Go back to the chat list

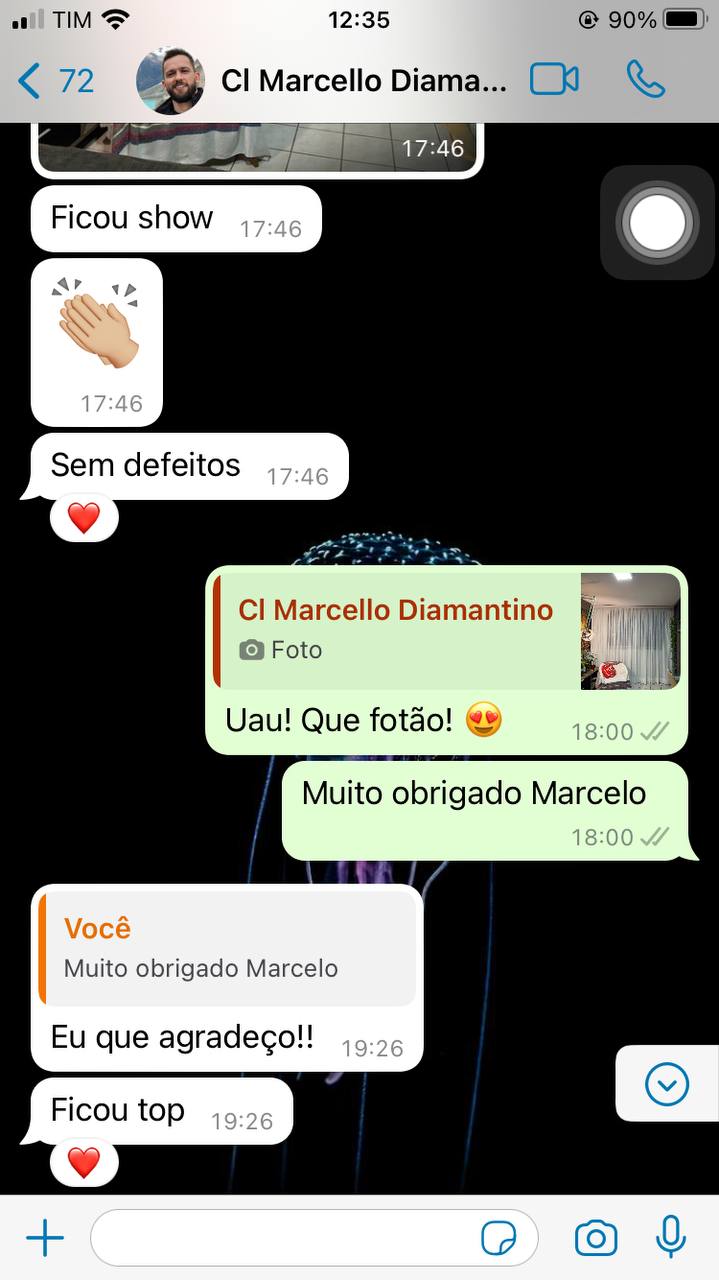click(x=54, y=80)
